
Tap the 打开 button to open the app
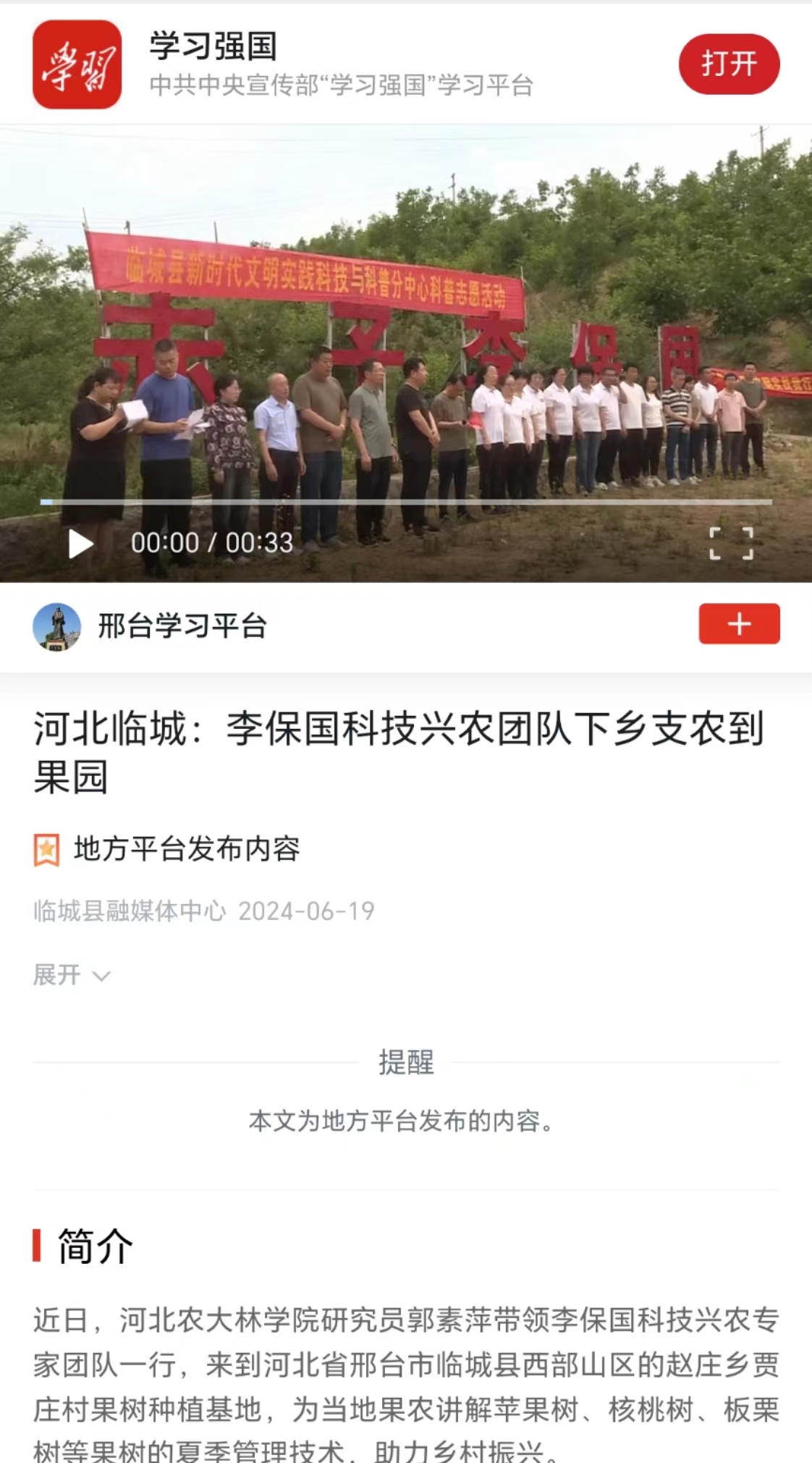coord(728,64)
